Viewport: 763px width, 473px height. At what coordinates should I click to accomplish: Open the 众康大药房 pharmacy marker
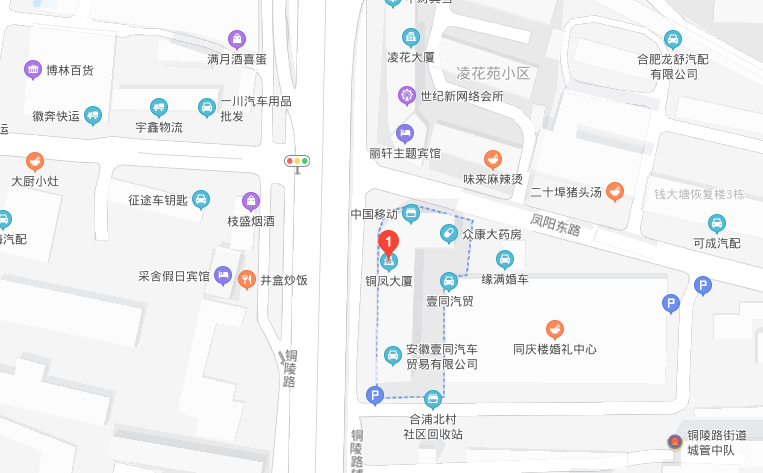449,233
